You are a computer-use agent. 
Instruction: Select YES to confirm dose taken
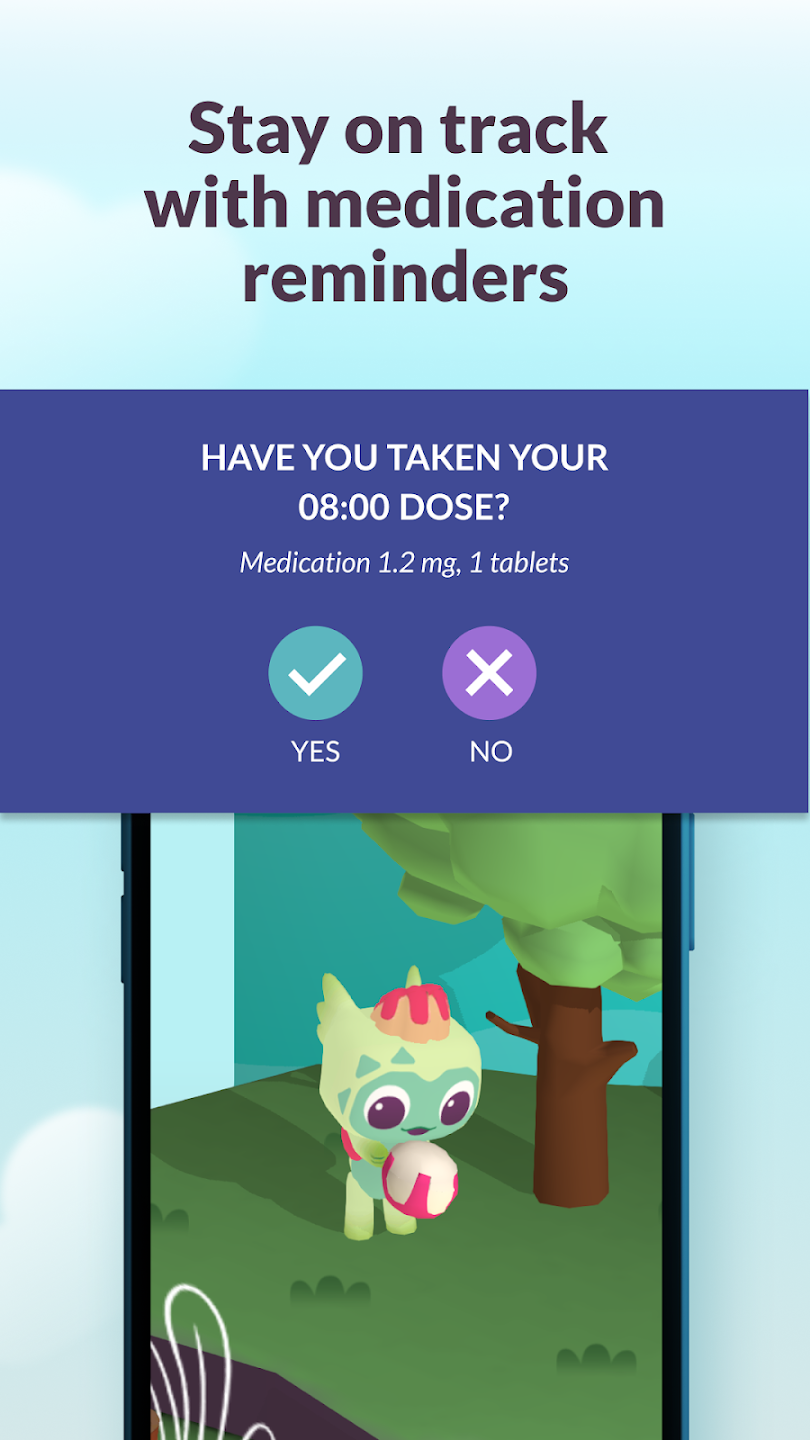point(315,672)
